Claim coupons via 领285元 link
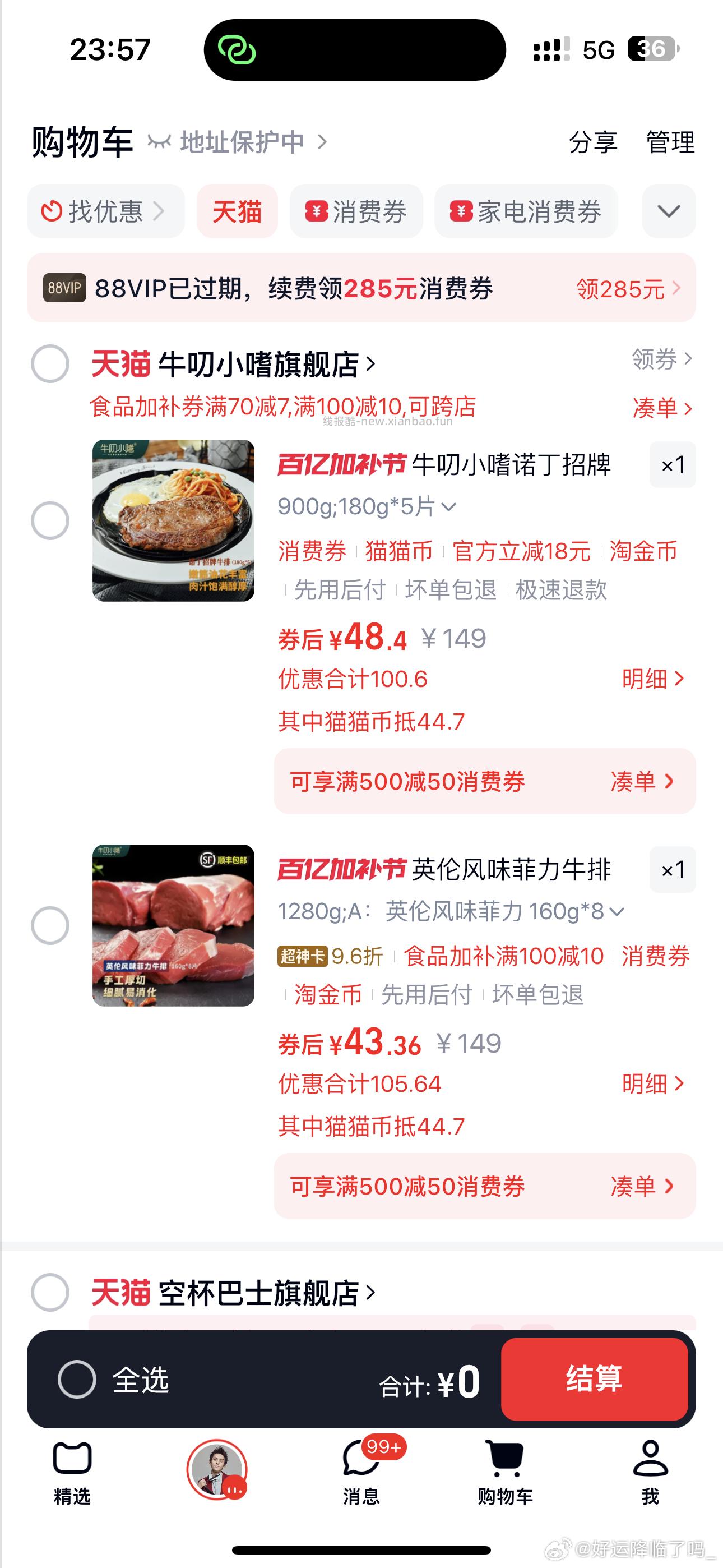 pos(621,290)
